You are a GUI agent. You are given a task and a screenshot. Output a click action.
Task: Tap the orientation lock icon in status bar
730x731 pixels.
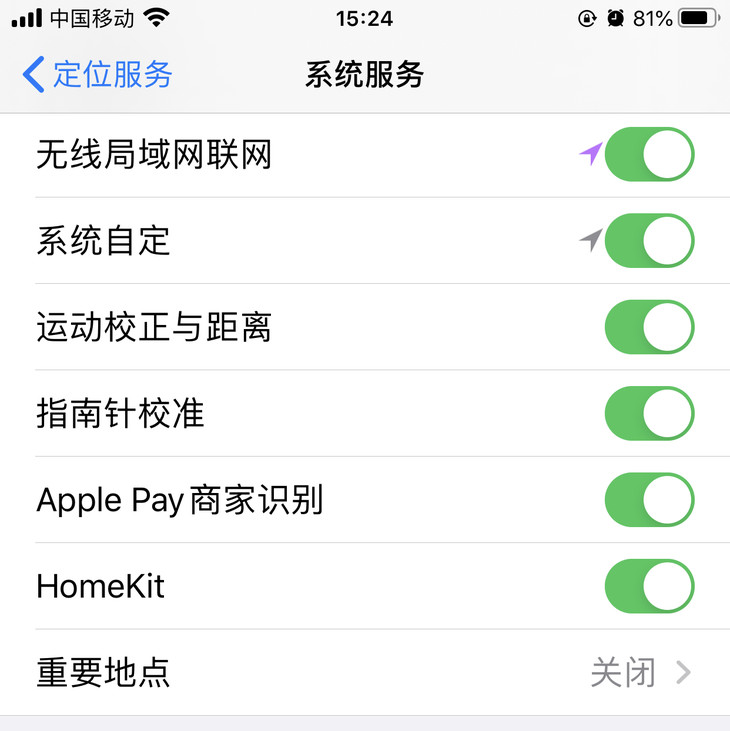(x=588, y=16)
